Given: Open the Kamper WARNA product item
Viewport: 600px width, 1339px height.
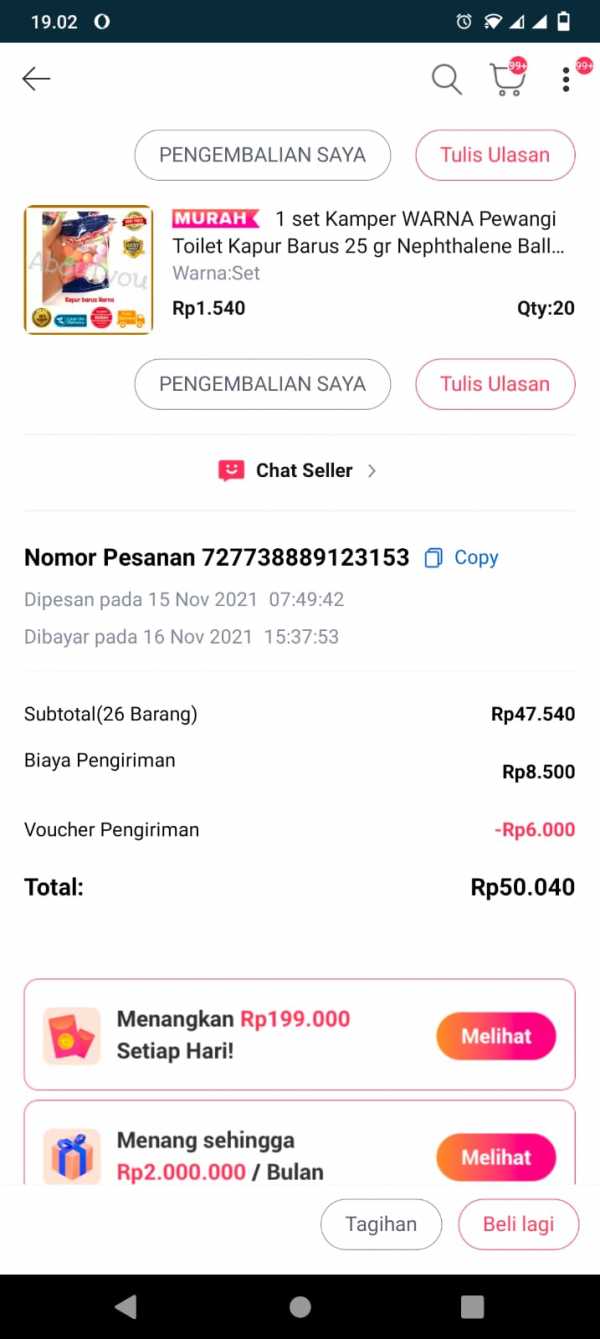Looking at the screenshot, I should coord(300,269).
